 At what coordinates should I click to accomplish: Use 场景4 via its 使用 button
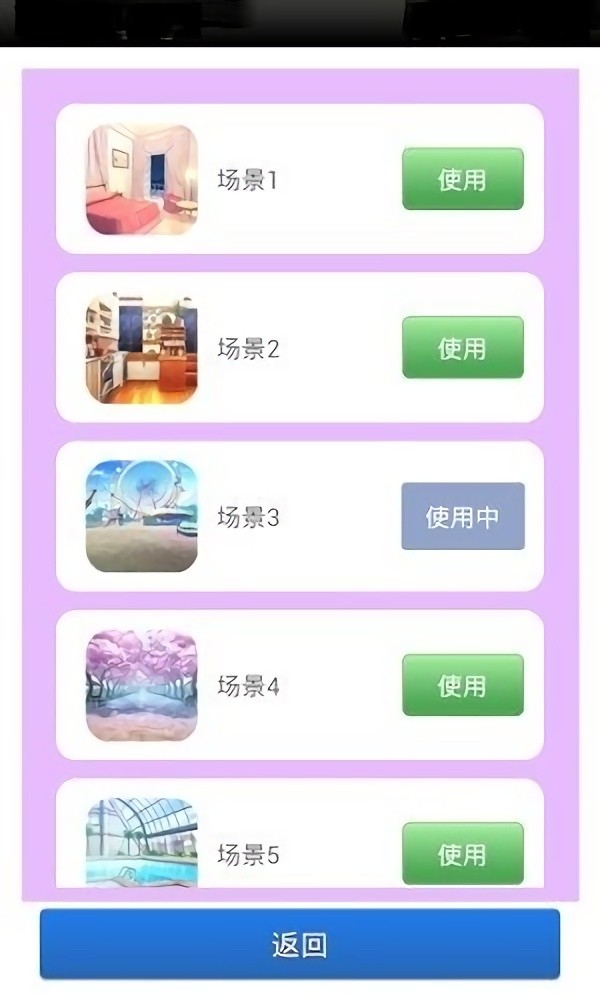point(462,685)
